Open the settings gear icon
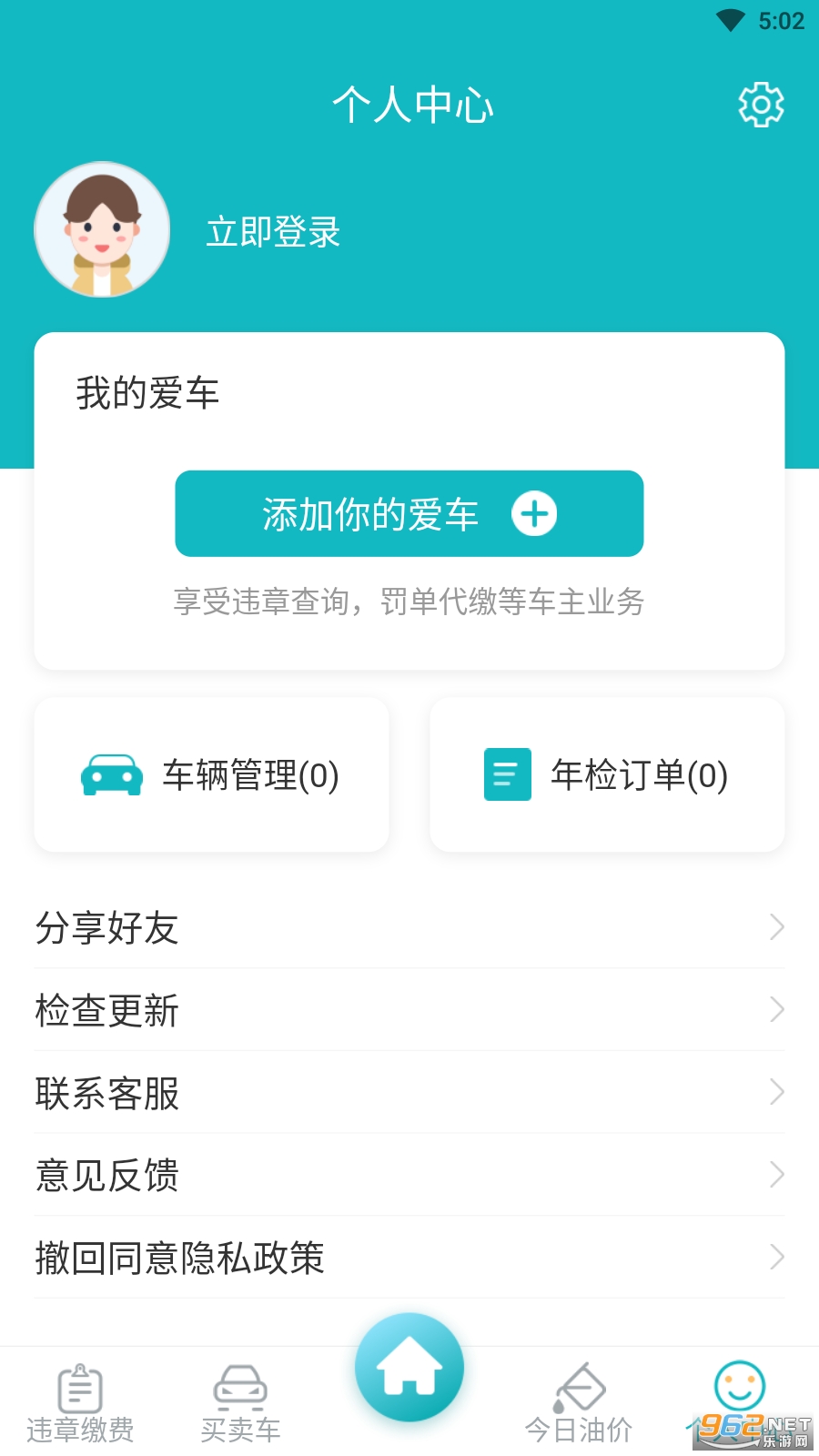The image size is (819, 1456). (x=761, y=105)
